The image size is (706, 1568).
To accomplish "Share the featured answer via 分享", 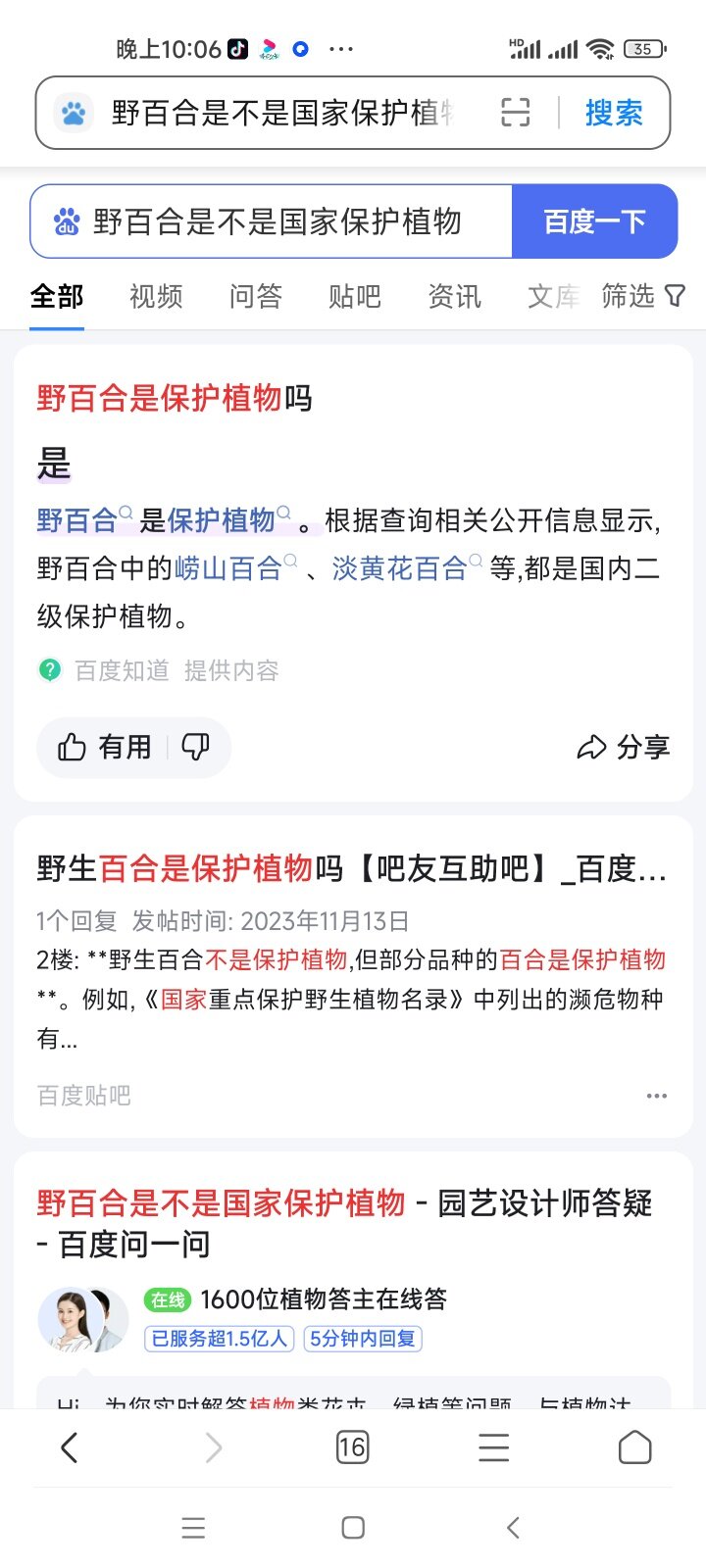I will [x=624, y=748].
